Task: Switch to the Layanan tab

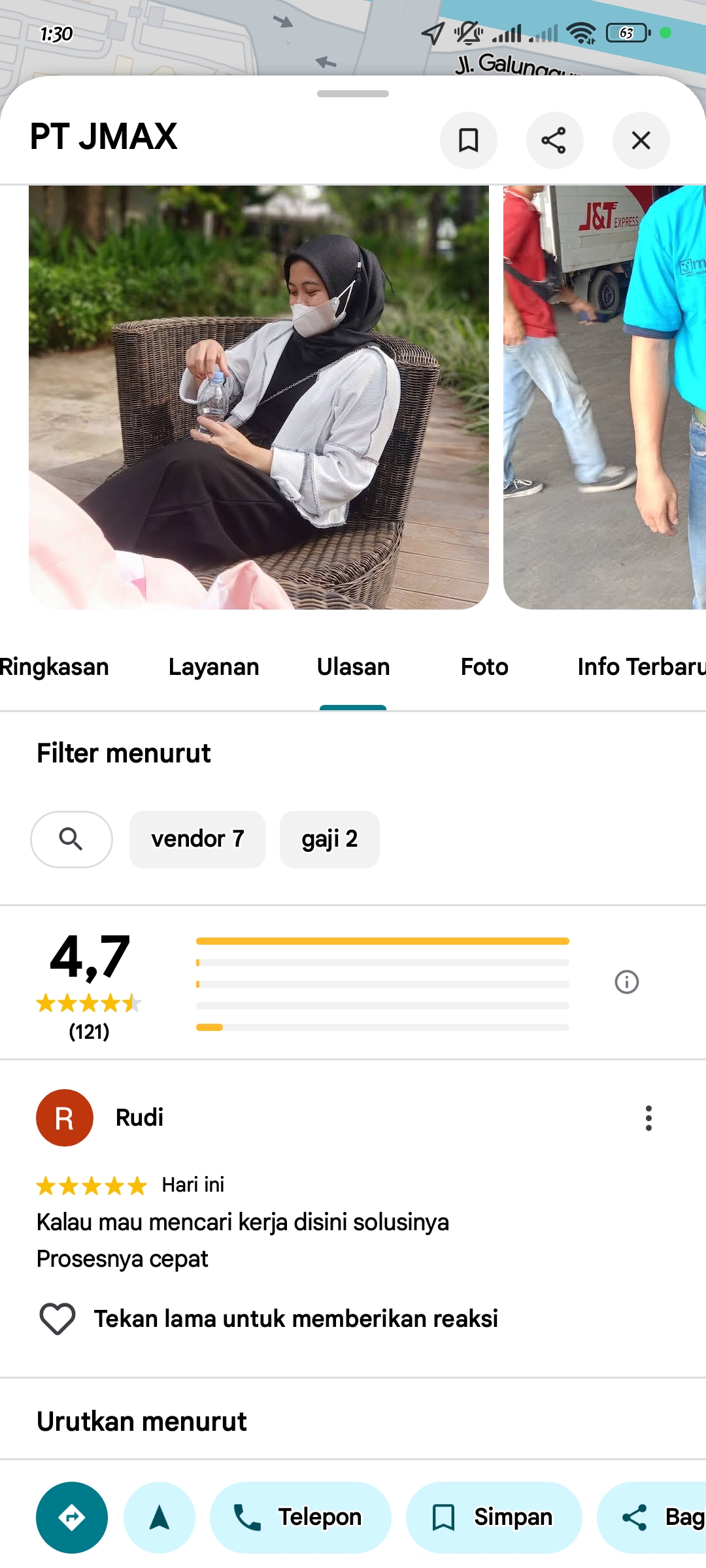Action: pyautogui.click(x=214, y=667)
